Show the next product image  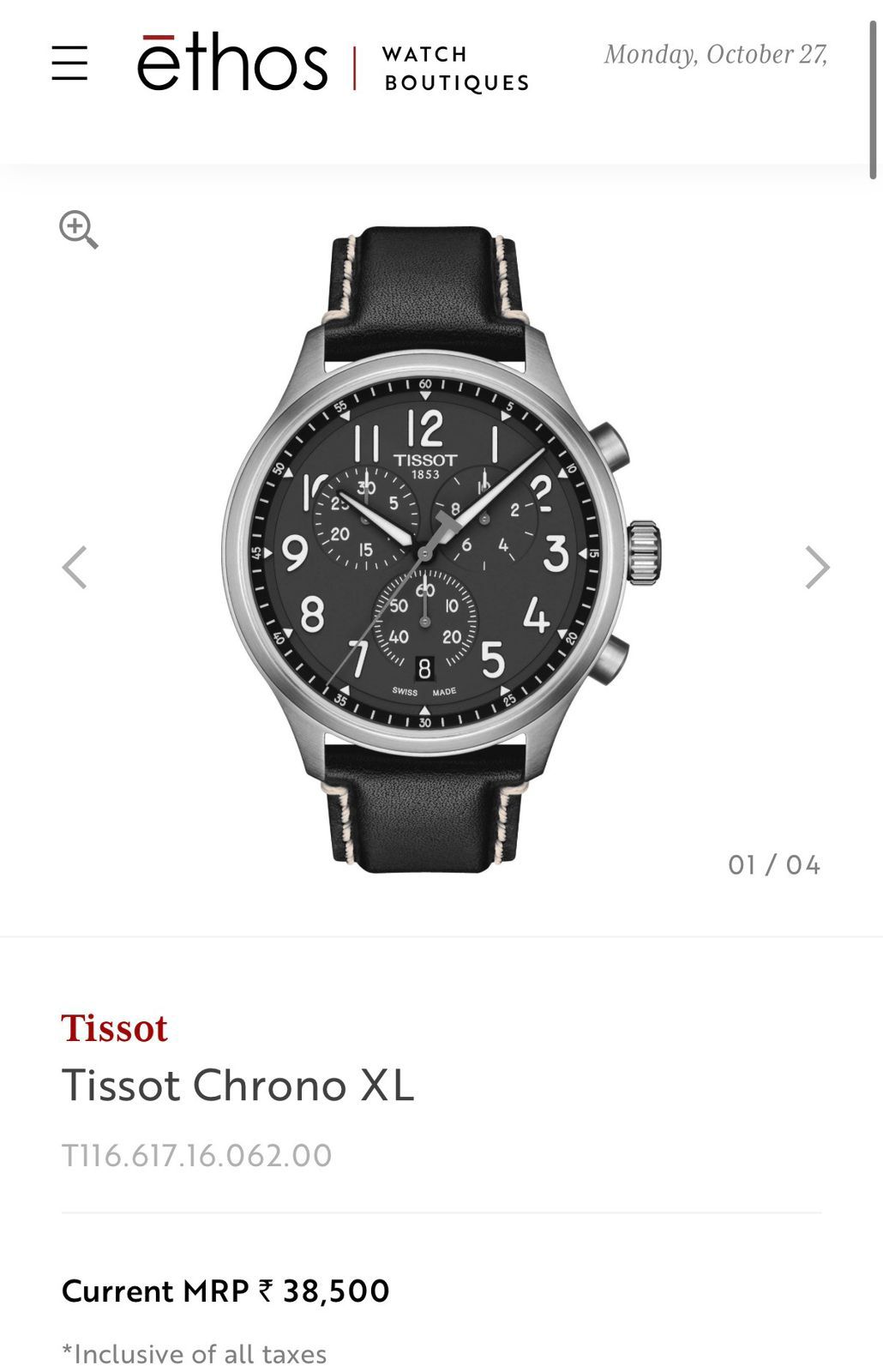[x=817, y=568]
